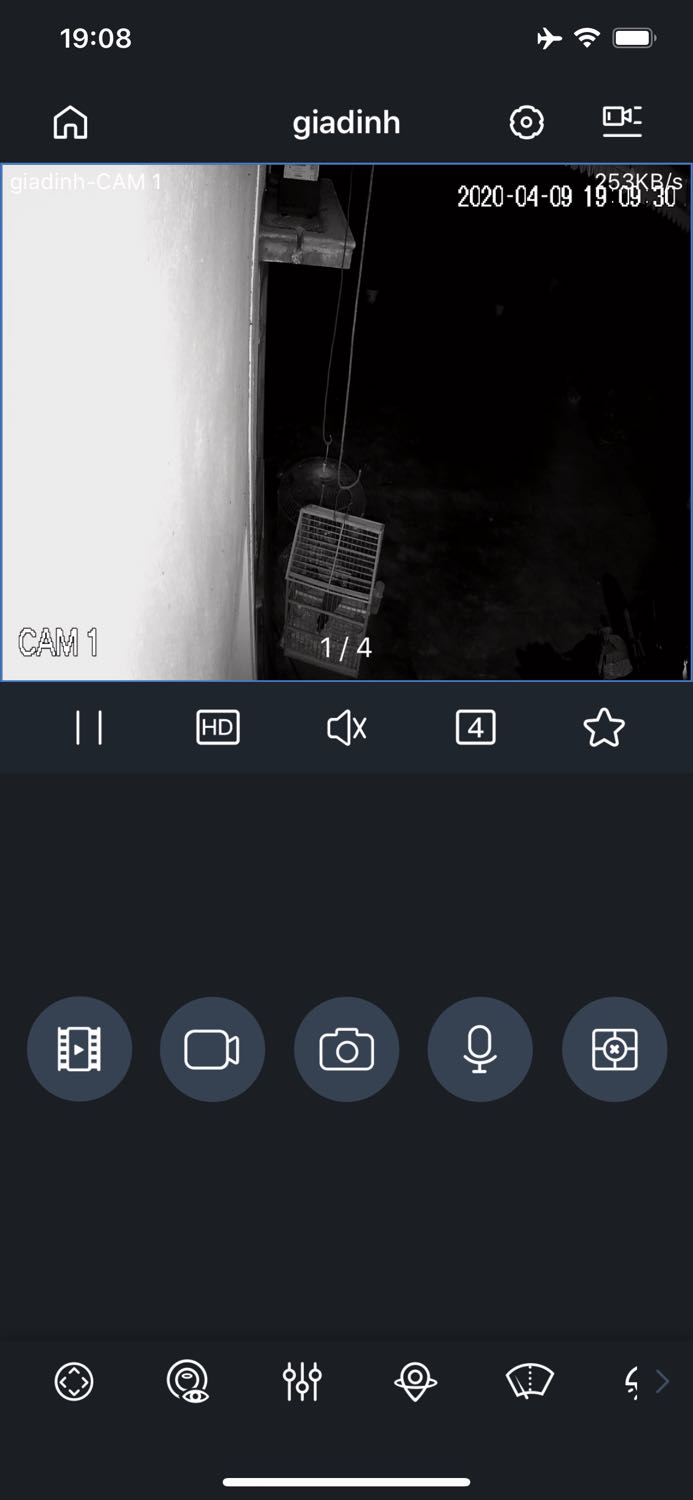Add this camera to favorites
693x1500 pixels.
click(x=604, y=728)
